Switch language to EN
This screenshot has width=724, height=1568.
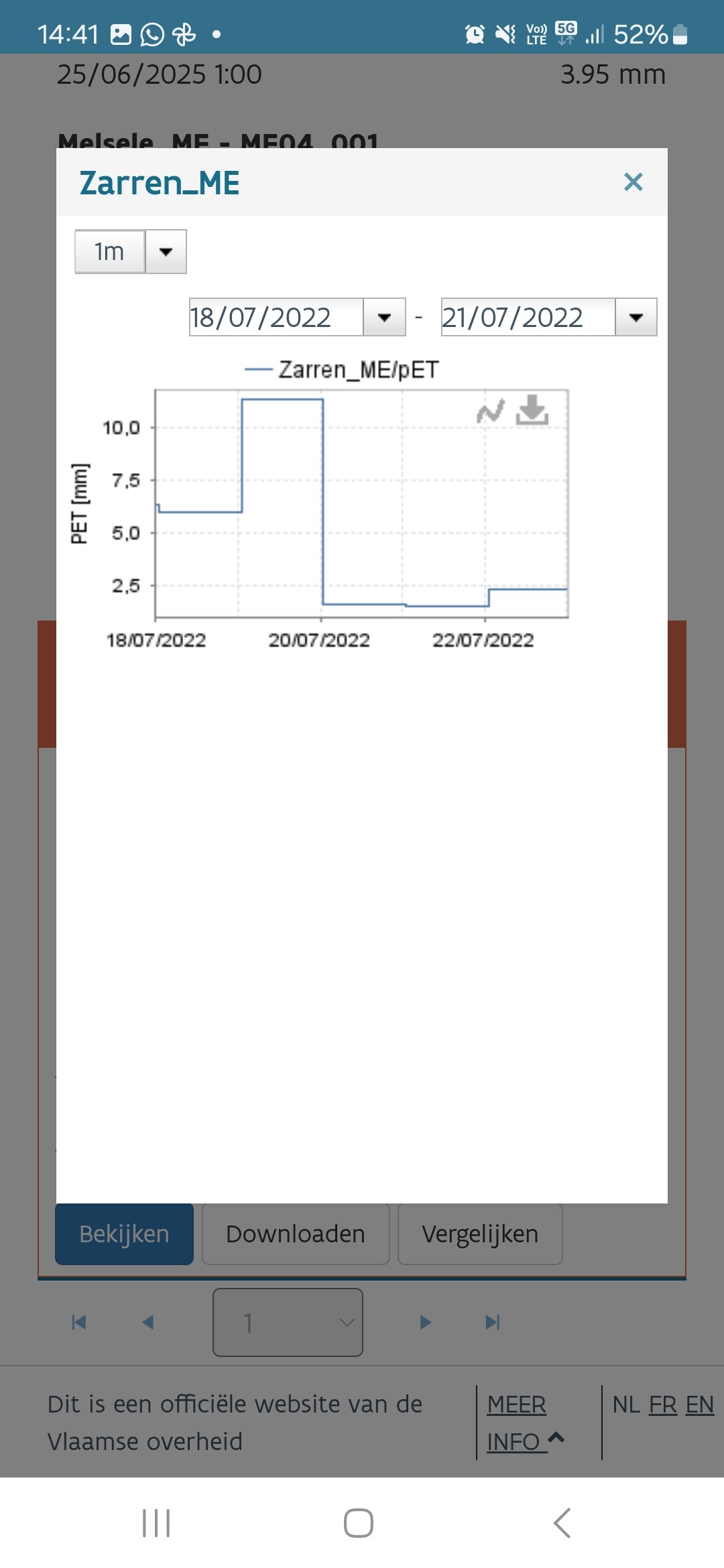[699, 1404]
